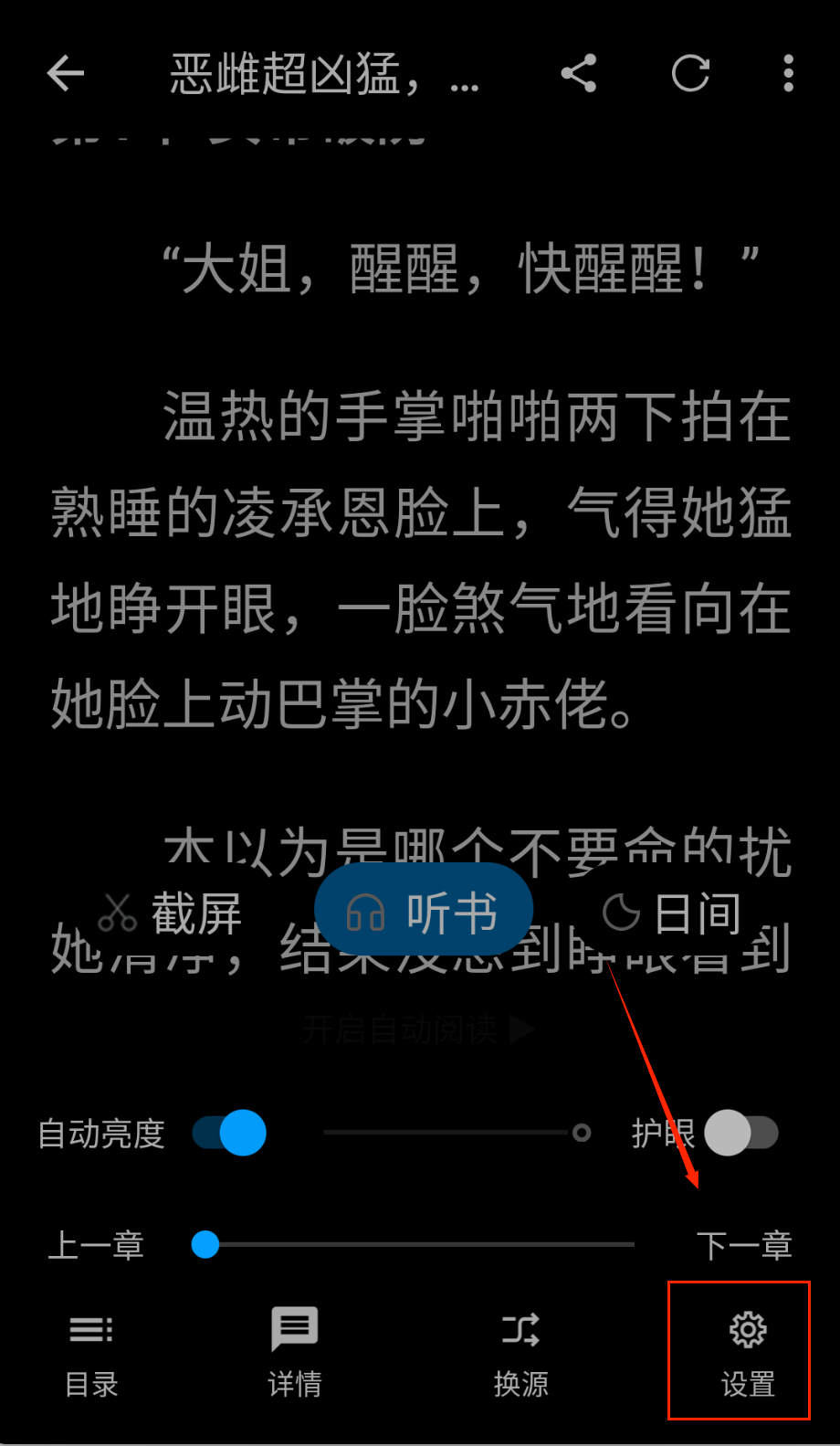Viewport: 840px width, 1446px height.
Task: Switch to 日间 day mode
Action: point(672,913)
